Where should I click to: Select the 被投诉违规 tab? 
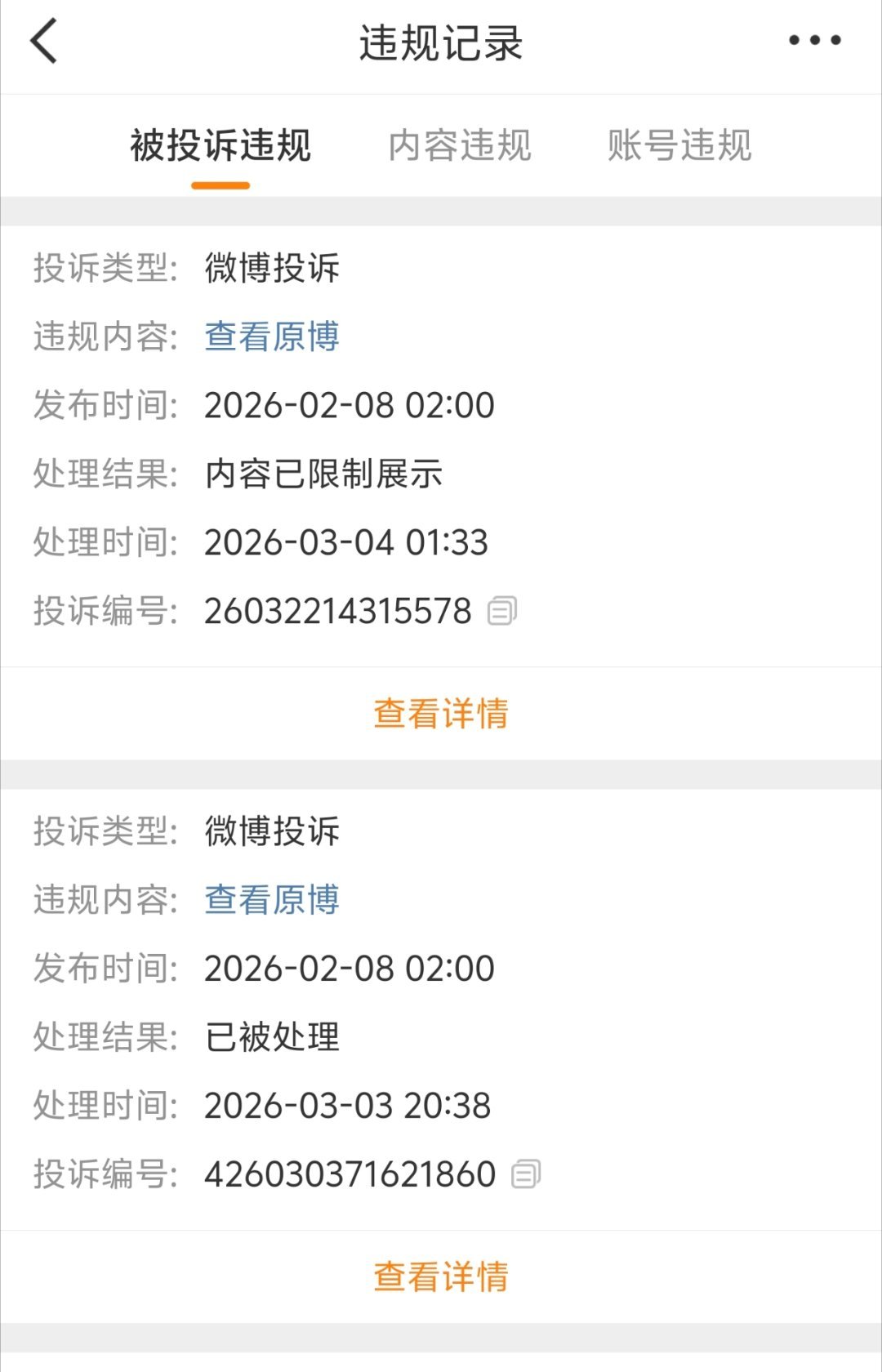pos(220,145)
